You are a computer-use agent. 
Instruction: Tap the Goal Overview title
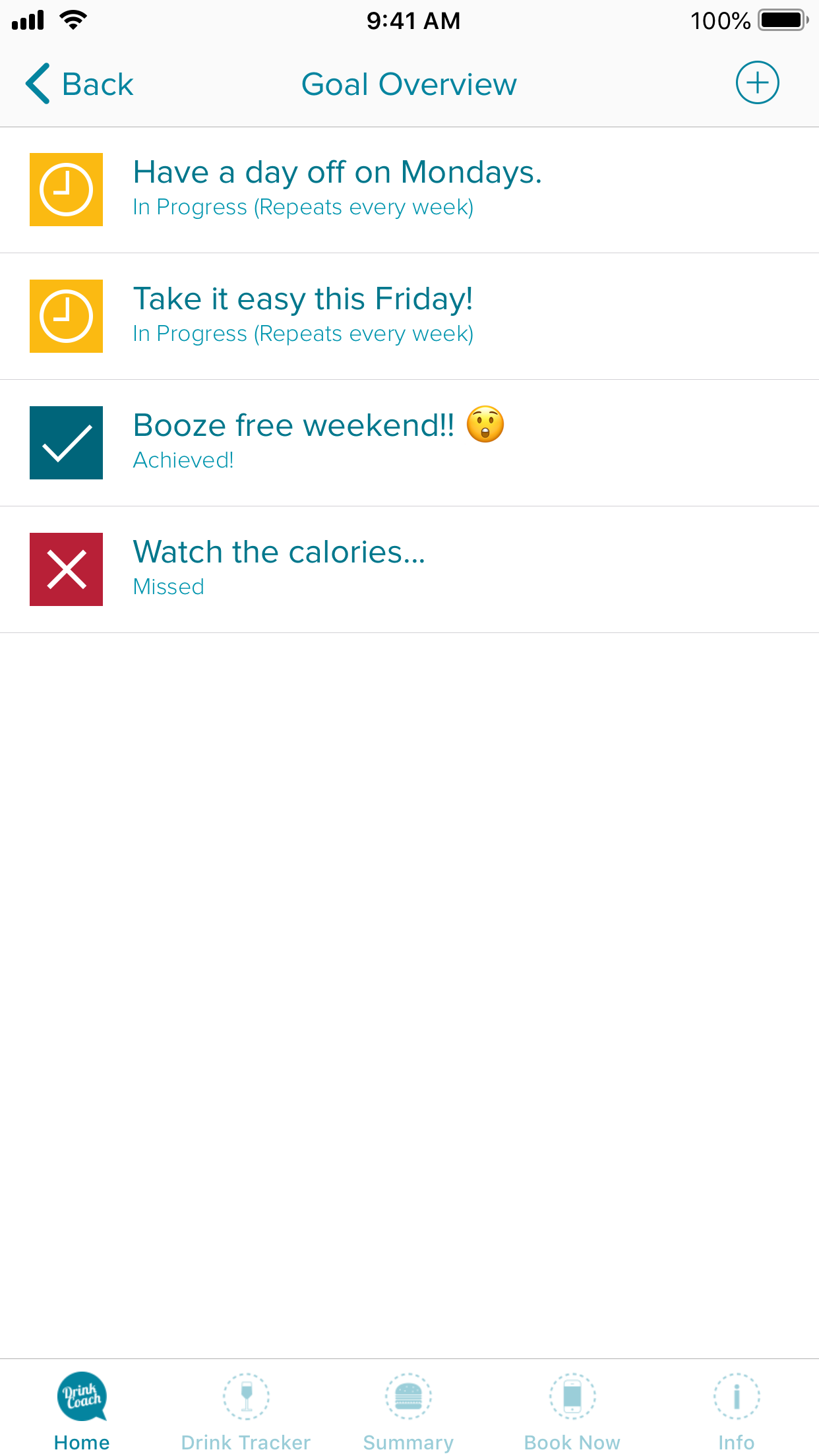(x=408, y=83)
